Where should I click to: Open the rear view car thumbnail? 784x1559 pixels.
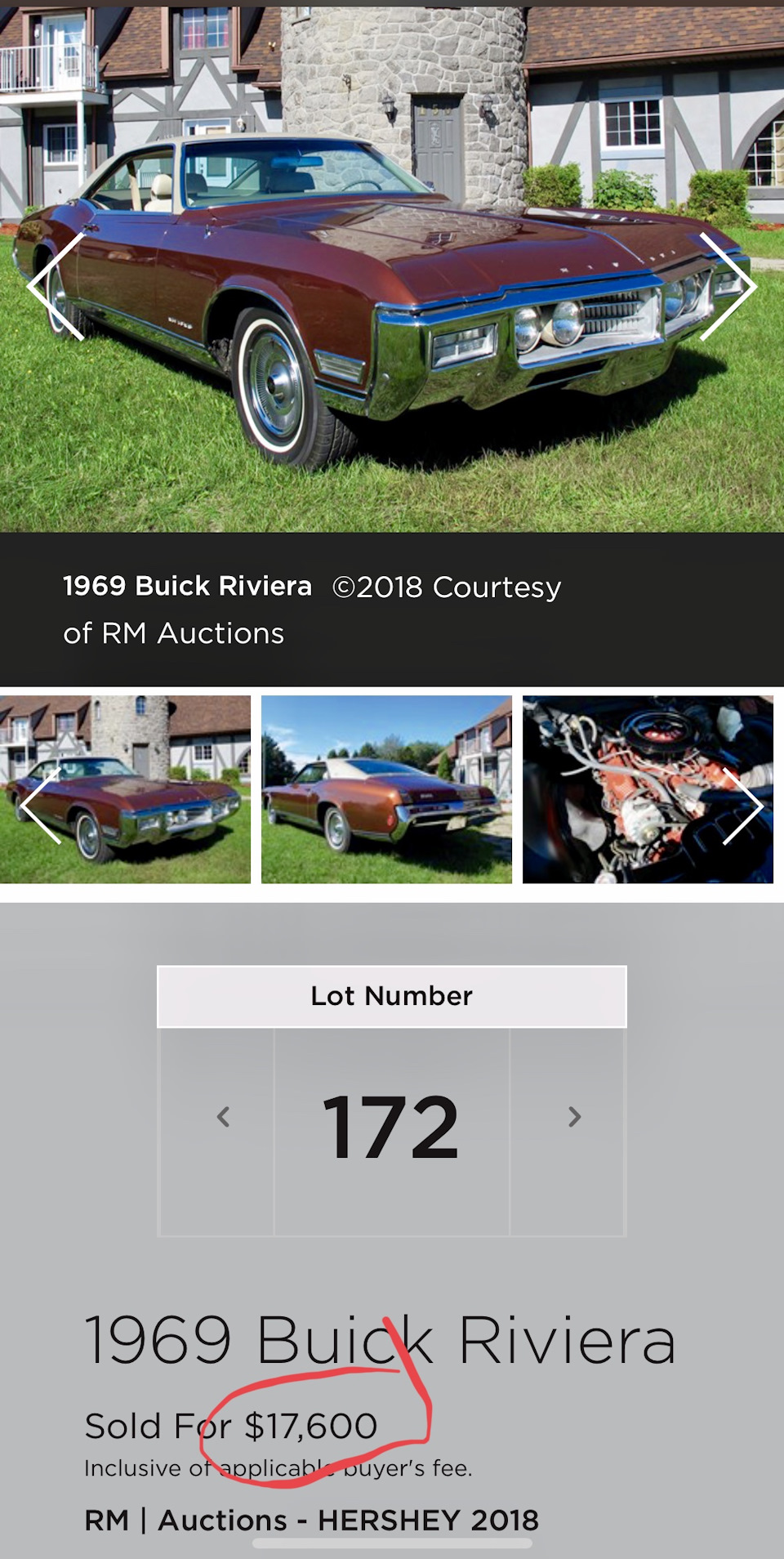click(x=386, y=789)
